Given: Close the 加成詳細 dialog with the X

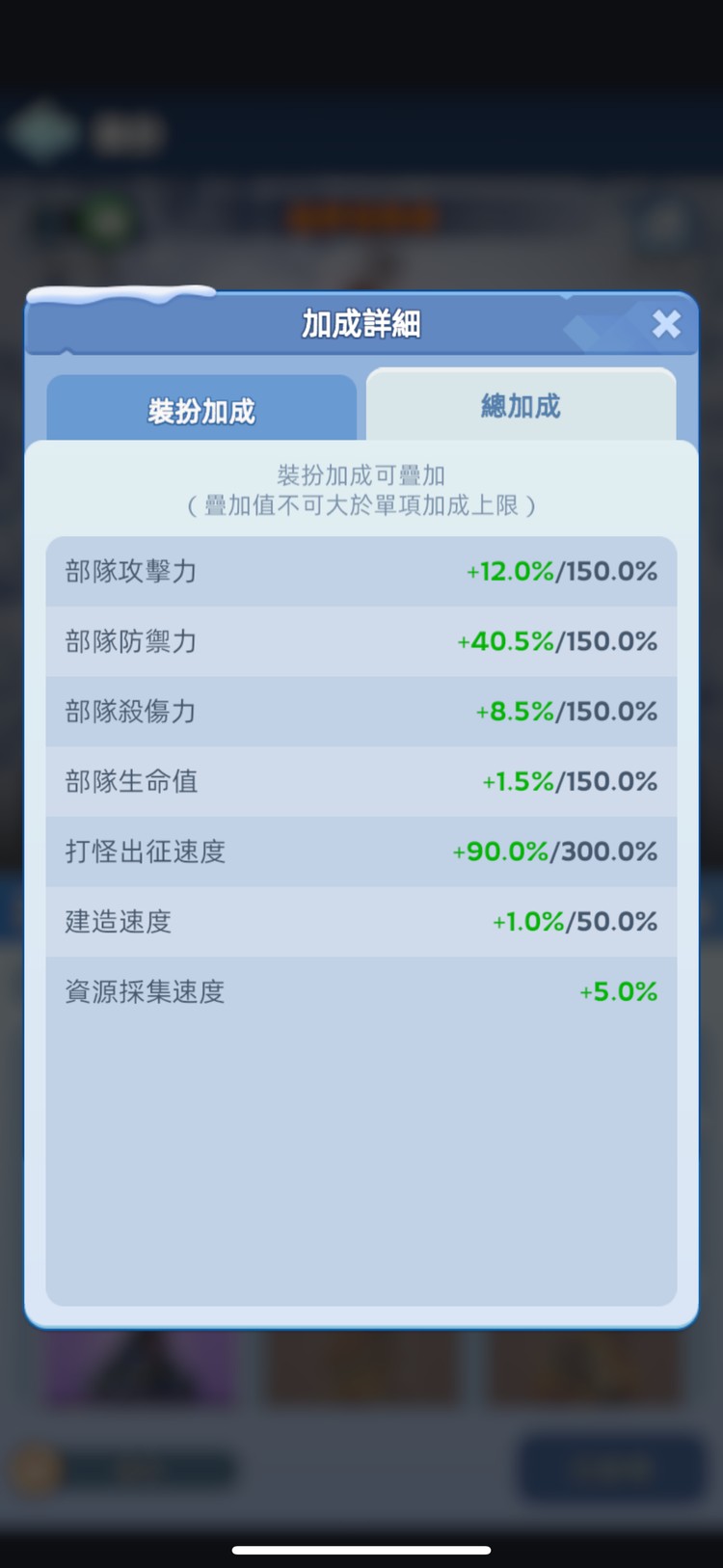Looking at the screenshot, I should [x=666, y=325].
